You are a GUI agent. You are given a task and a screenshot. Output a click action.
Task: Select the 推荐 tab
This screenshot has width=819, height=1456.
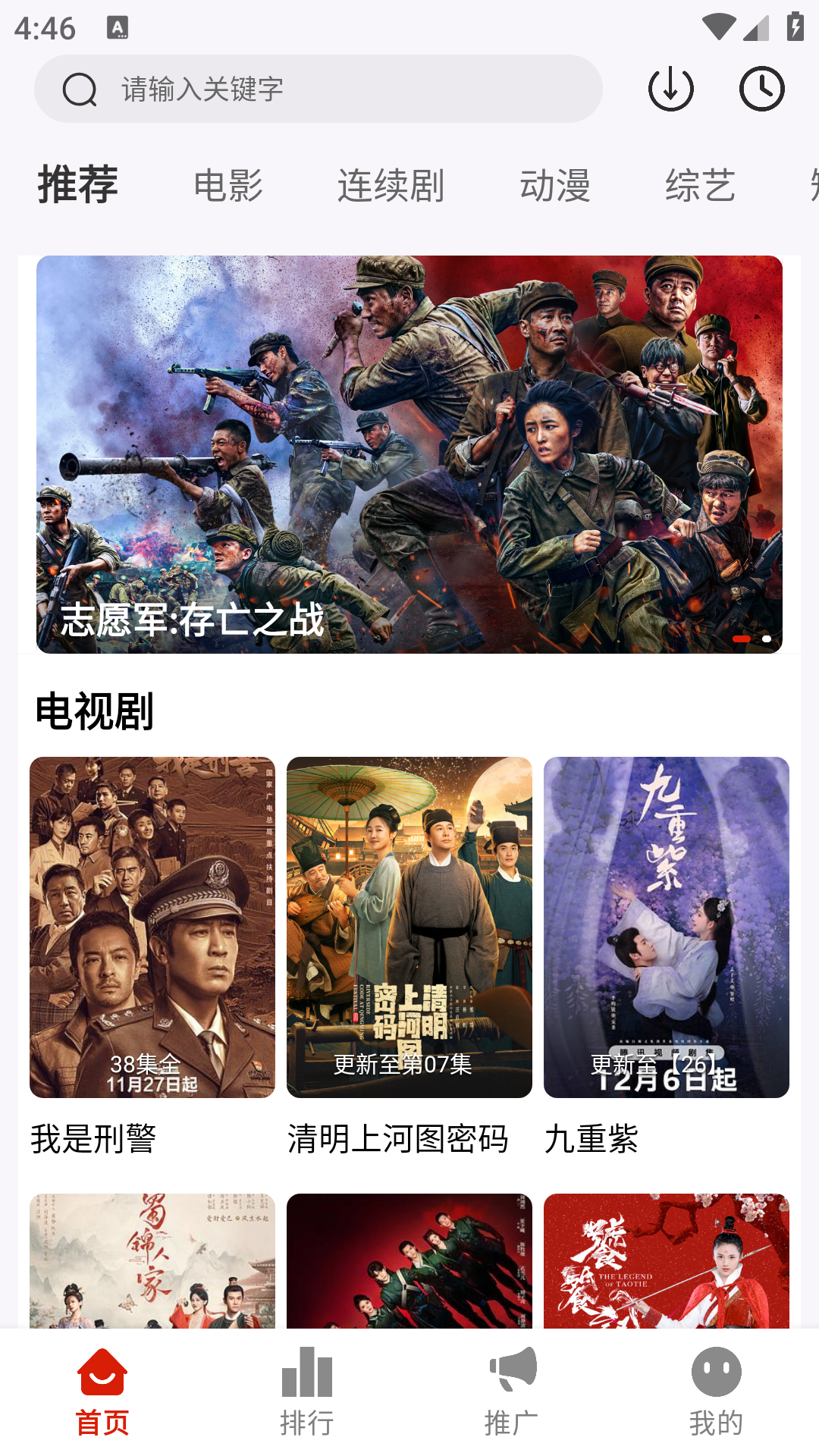pyautogui.click(x=78, y=184)
